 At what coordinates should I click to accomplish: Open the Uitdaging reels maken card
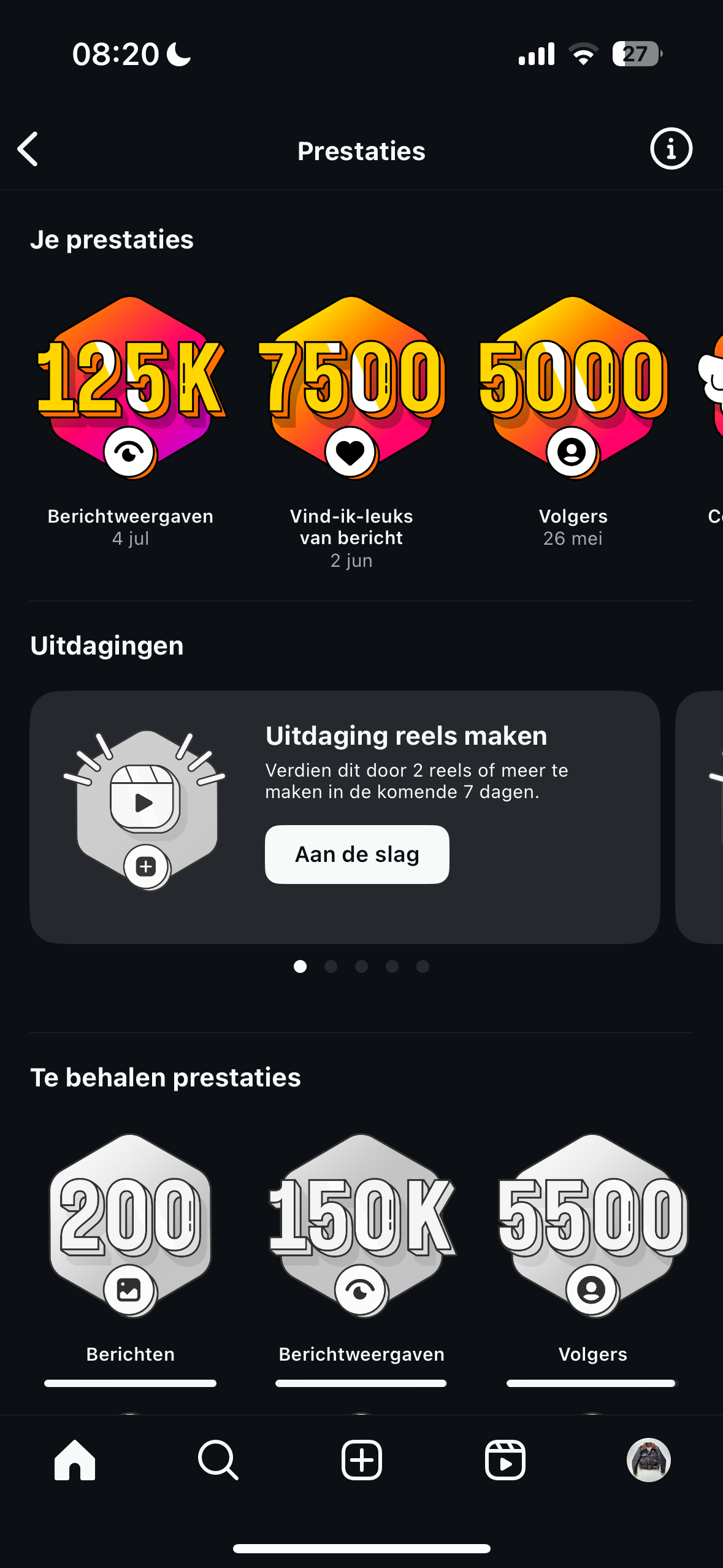[x=345, y=817]
